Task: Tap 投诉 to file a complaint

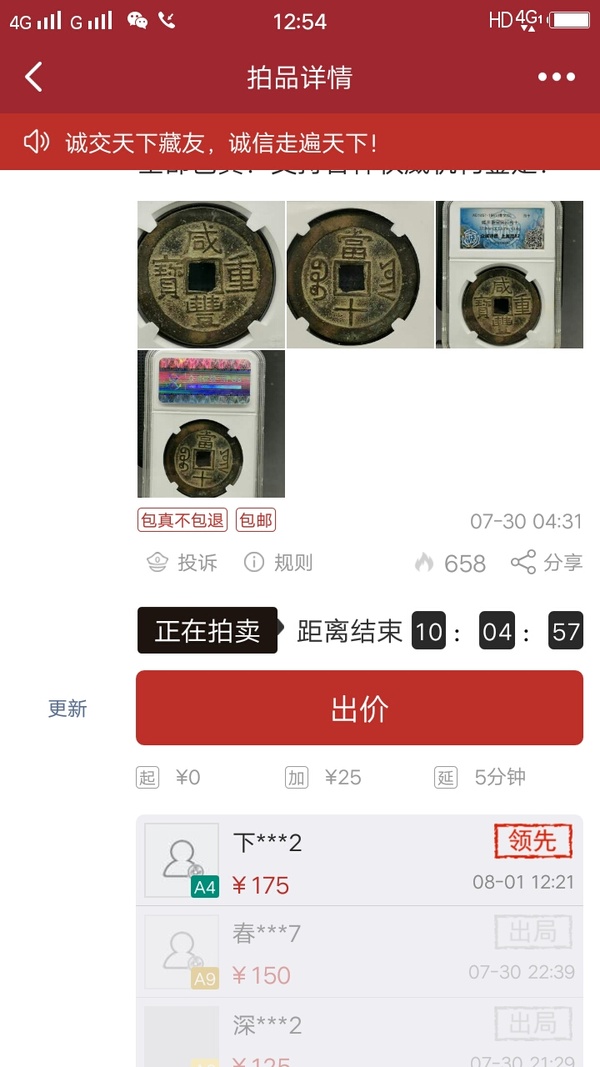Action: pos(182,562)
